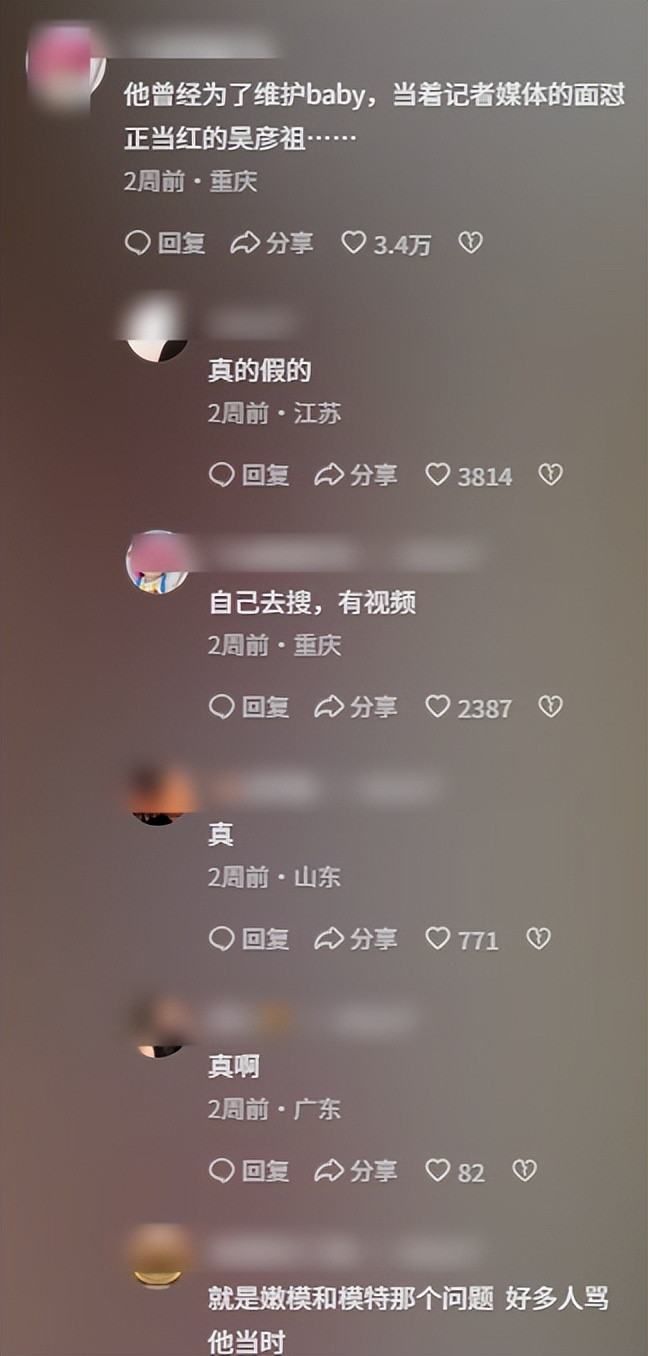Share the comment with 3.4万 likes
Image resolution: width=648 pixels, height=1356 pixels.
tap(272, 243)
